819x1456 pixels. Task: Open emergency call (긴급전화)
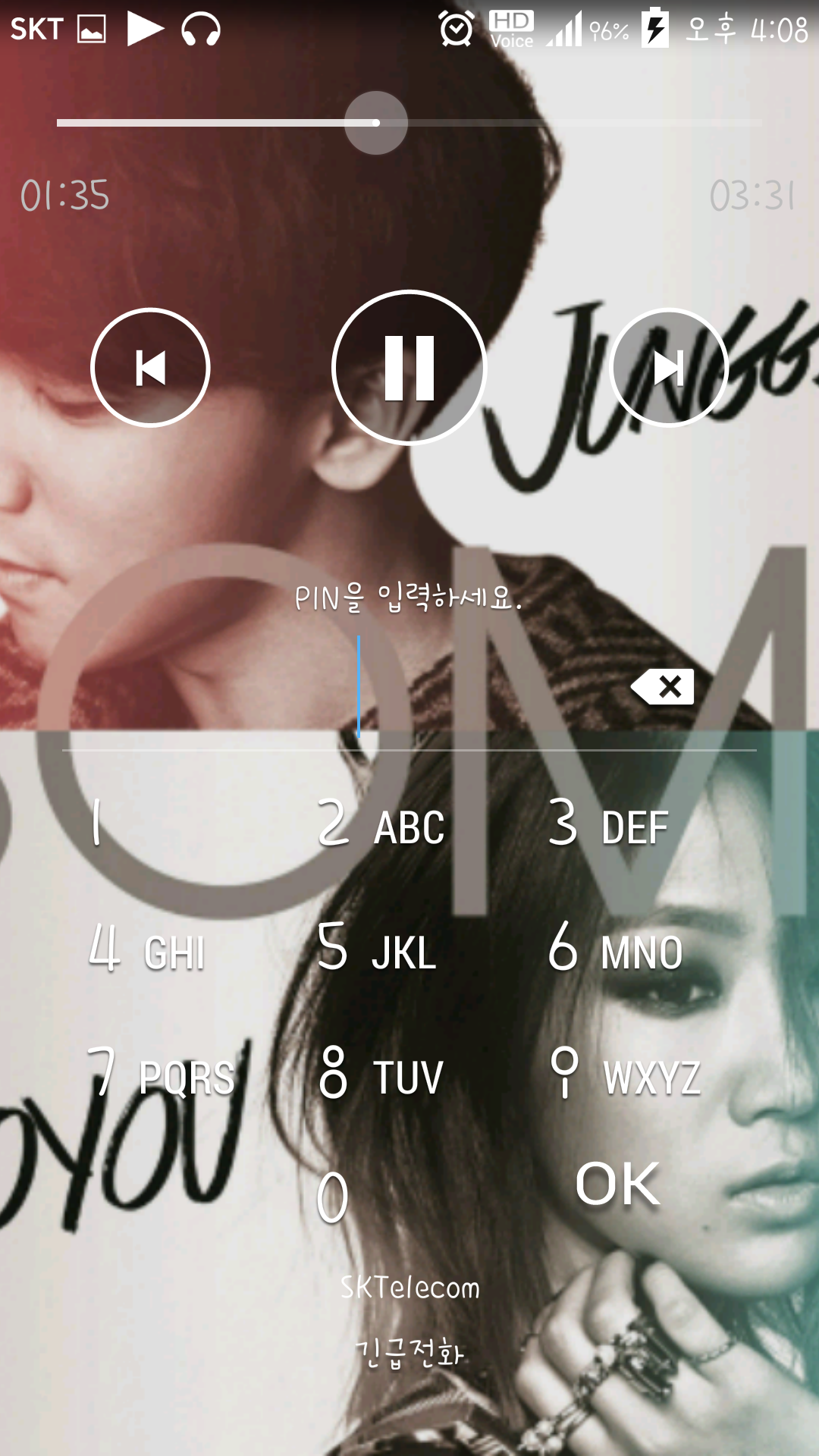click(409, 1353)
